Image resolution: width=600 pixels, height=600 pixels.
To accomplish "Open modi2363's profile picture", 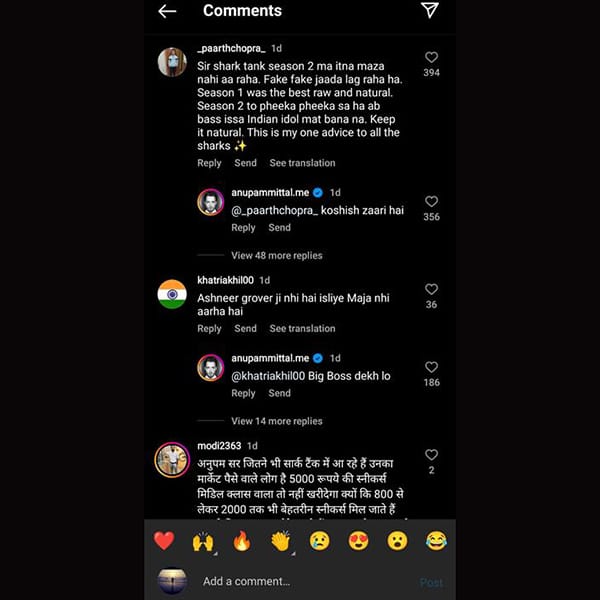I will 172,460.
